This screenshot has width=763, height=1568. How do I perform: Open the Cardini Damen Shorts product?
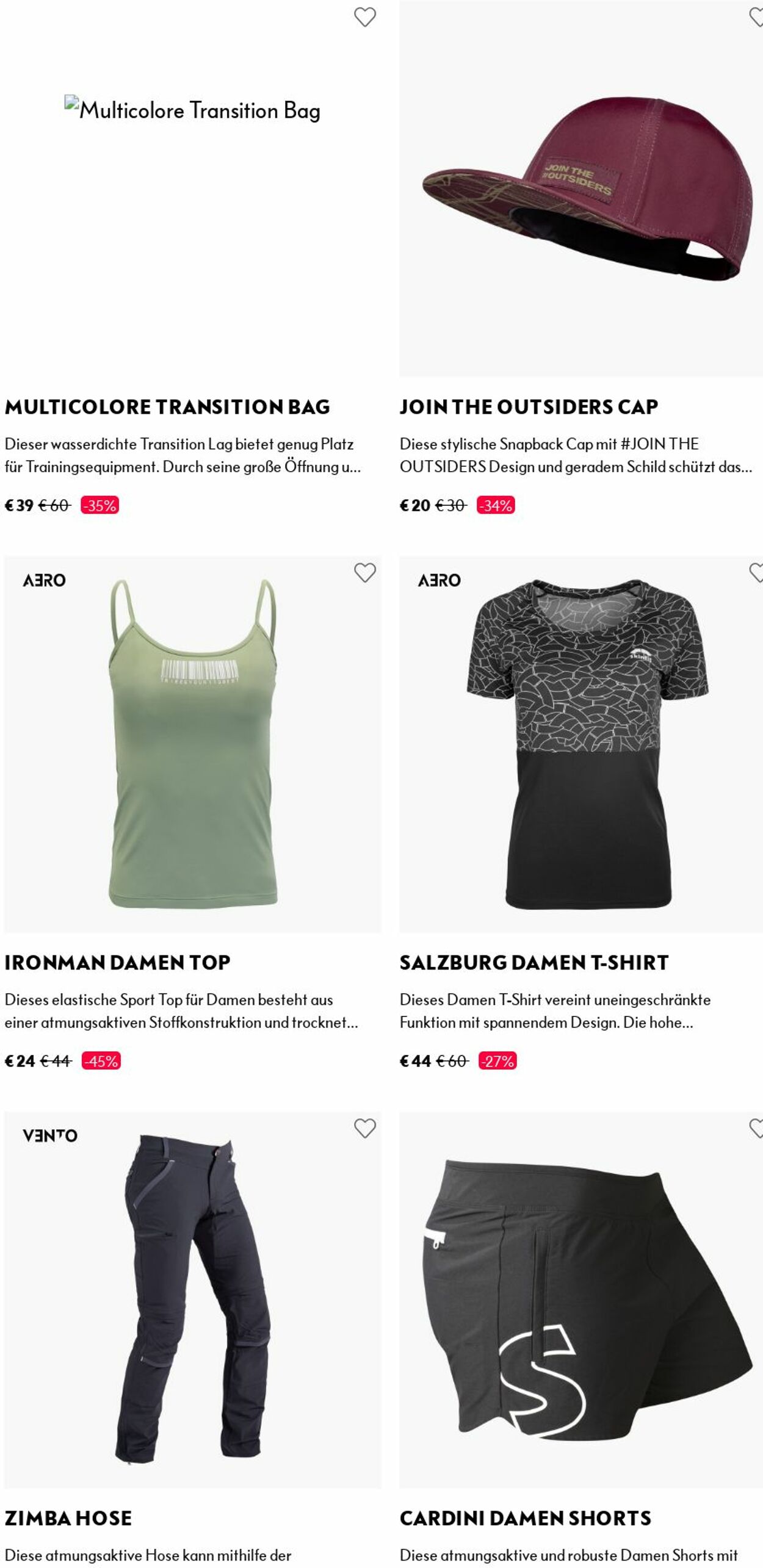(x=526, y=1518)
